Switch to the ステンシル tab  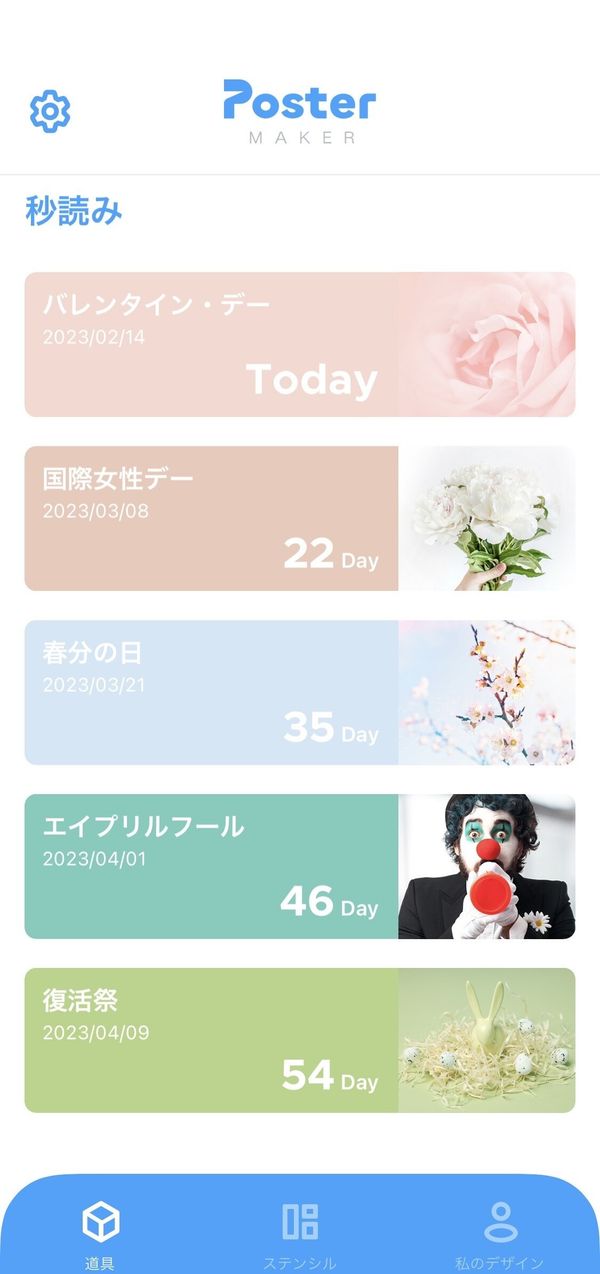300,1235
